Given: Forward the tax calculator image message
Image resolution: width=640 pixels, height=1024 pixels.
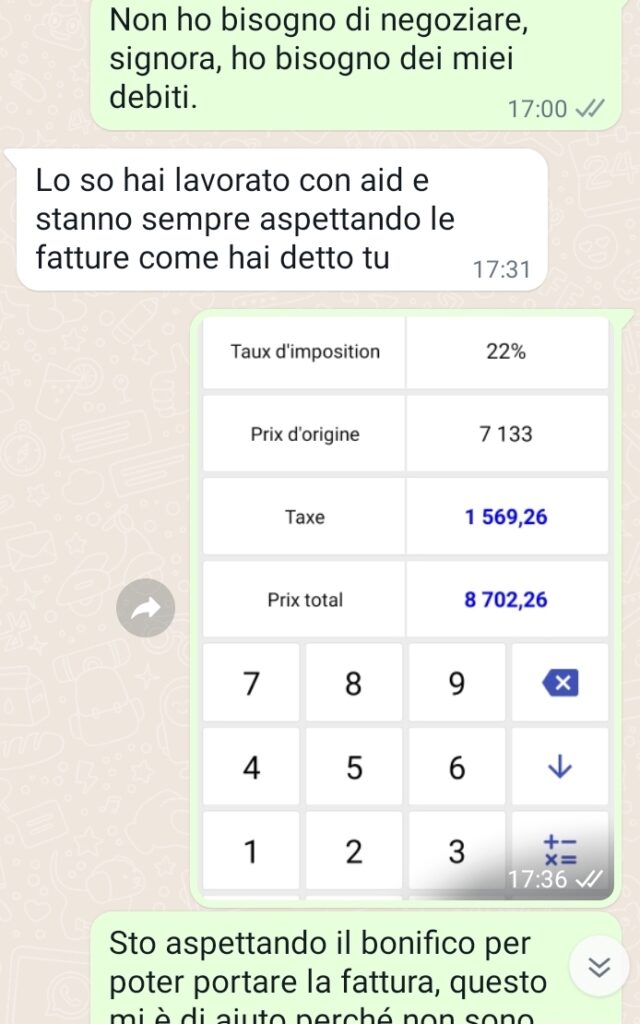Looking at the screenshot, I should (x=146, y=607).
